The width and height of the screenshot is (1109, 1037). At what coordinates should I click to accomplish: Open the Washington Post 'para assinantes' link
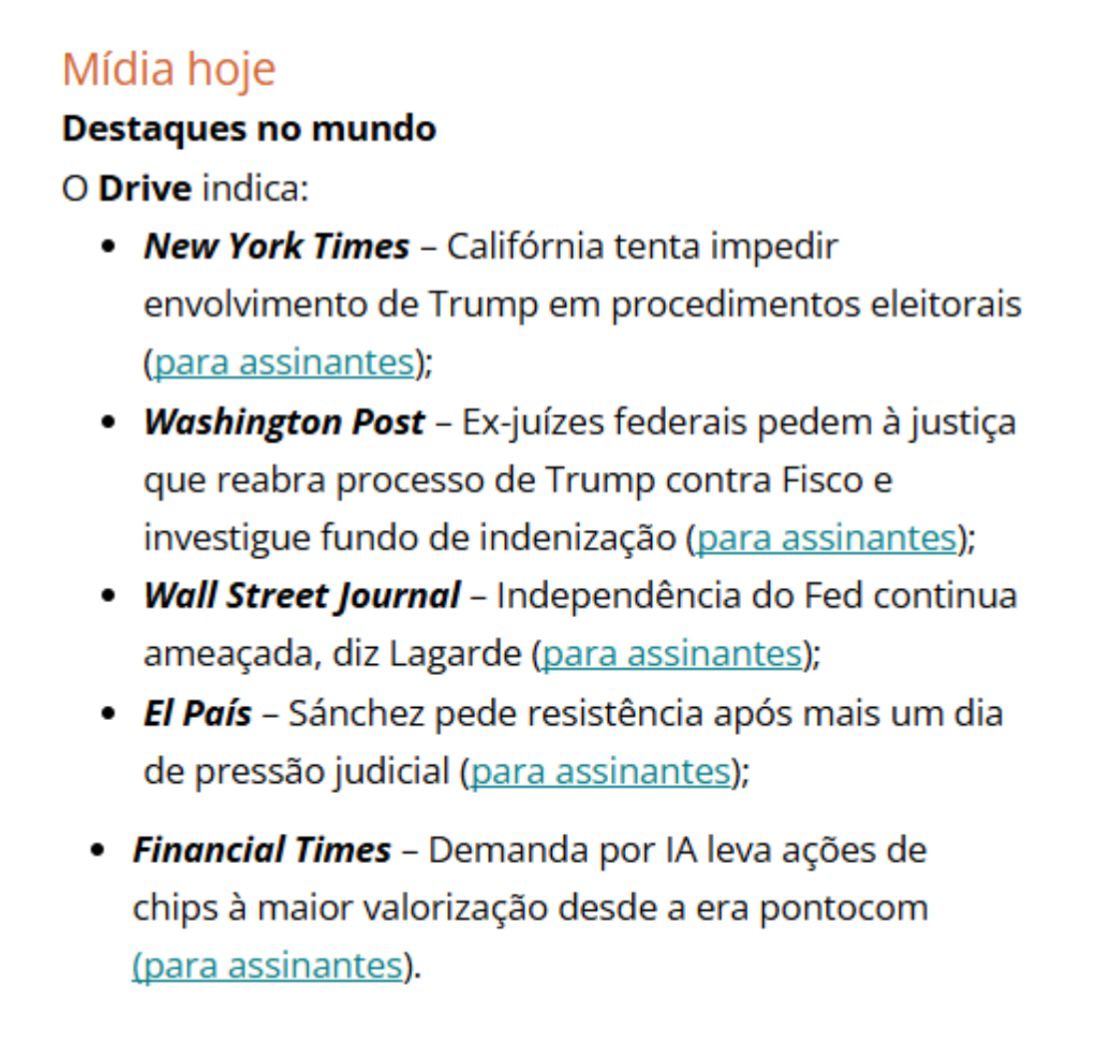(826, 538)
